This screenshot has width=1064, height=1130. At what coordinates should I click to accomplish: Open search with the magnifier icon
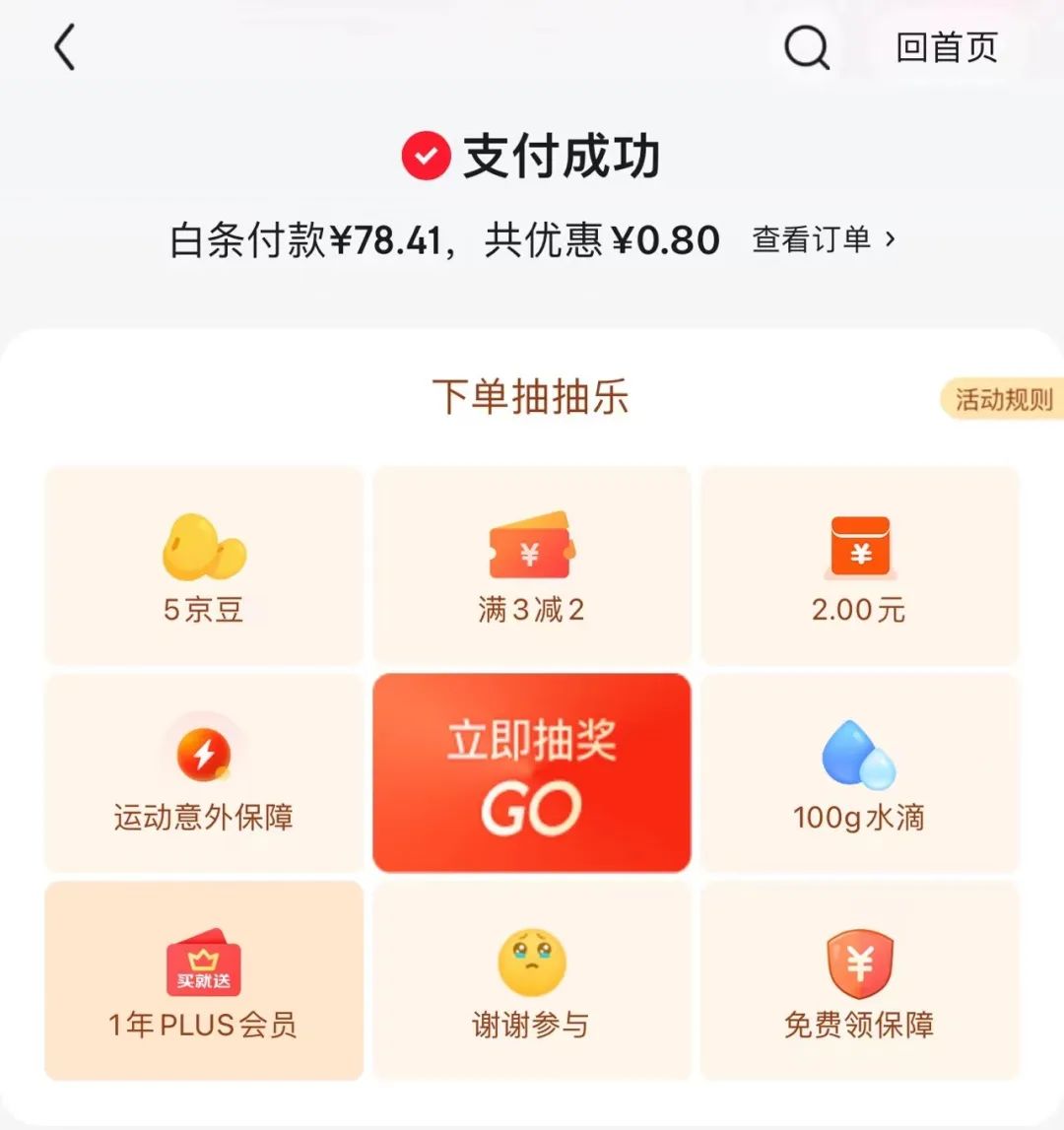806,47
